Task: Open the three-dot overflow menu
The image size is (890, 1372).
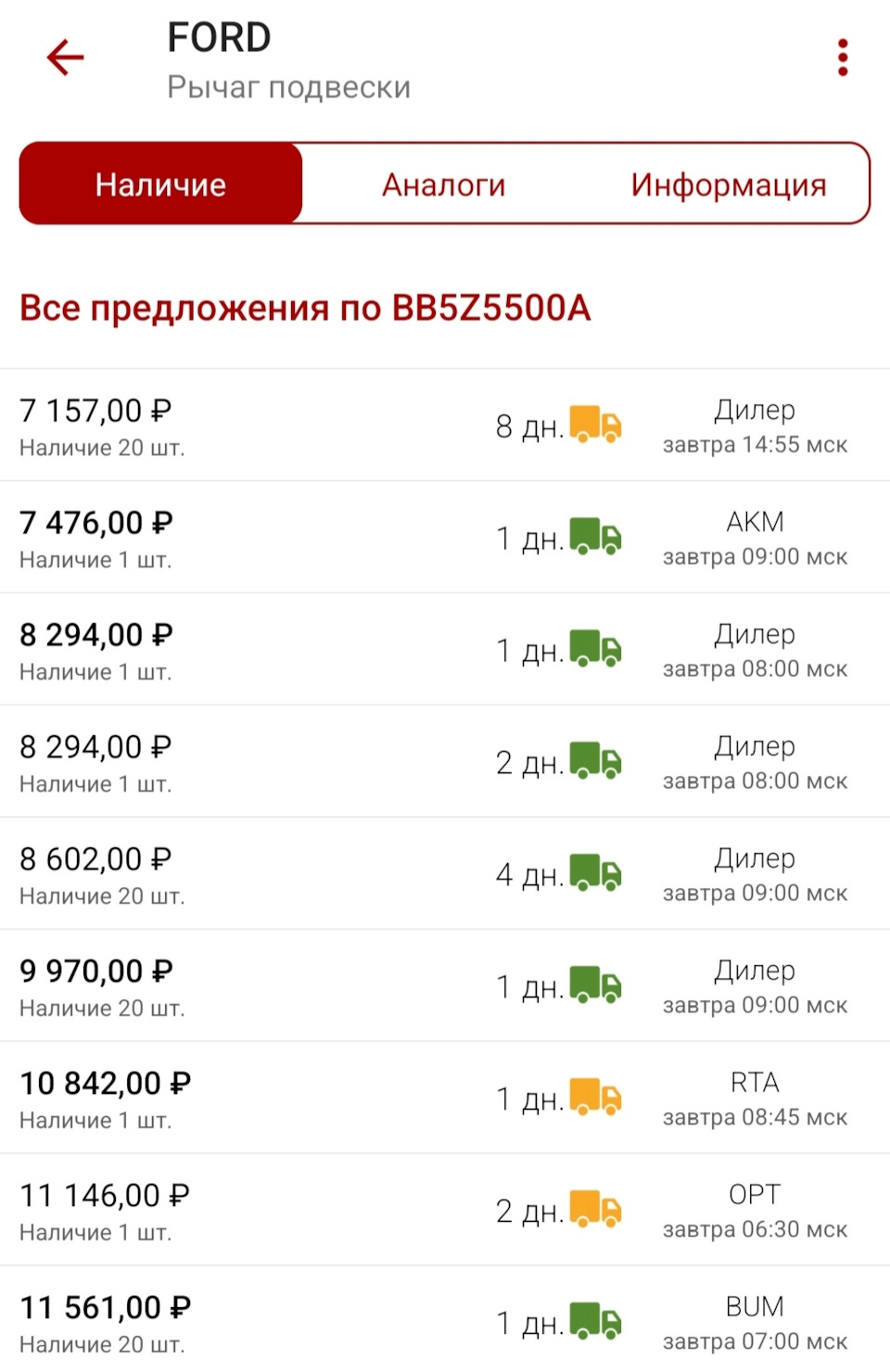Action: coord(842,56)
